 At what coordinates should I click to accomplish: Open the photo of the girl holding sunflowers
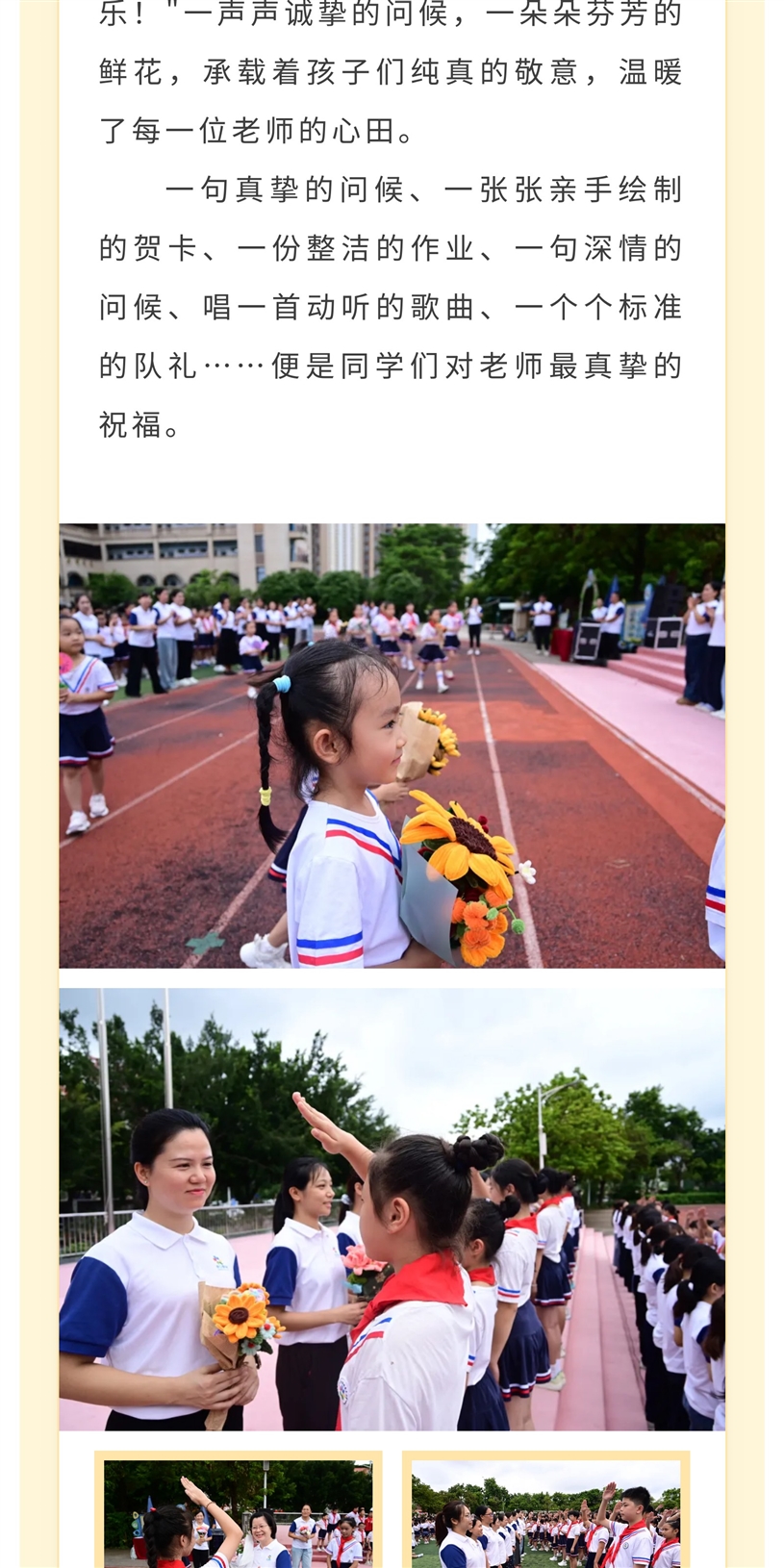(392, 745)
